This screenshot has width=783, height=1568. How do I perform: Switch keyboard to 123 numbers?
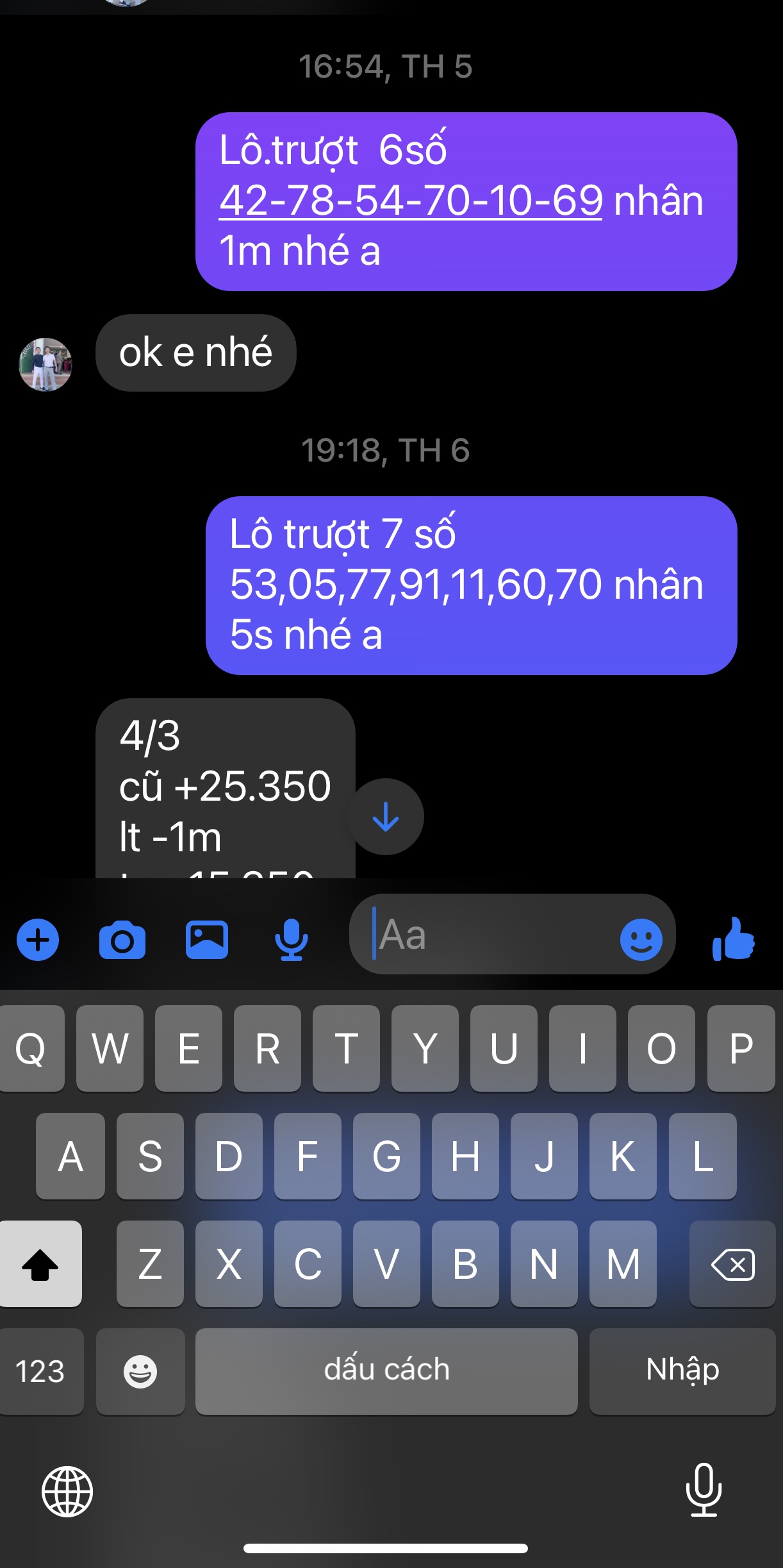click(x=40, y=1371)
